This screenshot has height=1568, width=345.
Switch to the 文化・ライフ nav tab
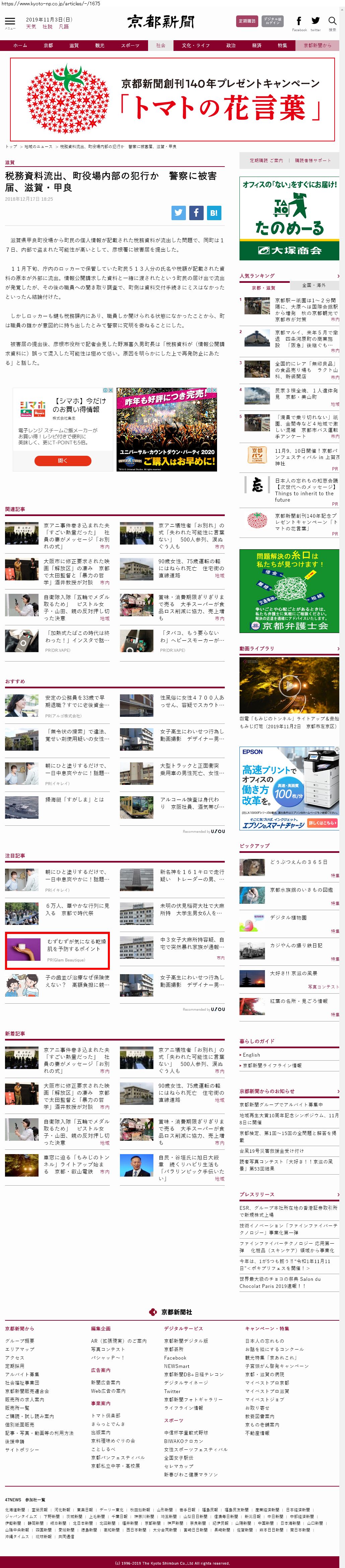click(195, 46)
